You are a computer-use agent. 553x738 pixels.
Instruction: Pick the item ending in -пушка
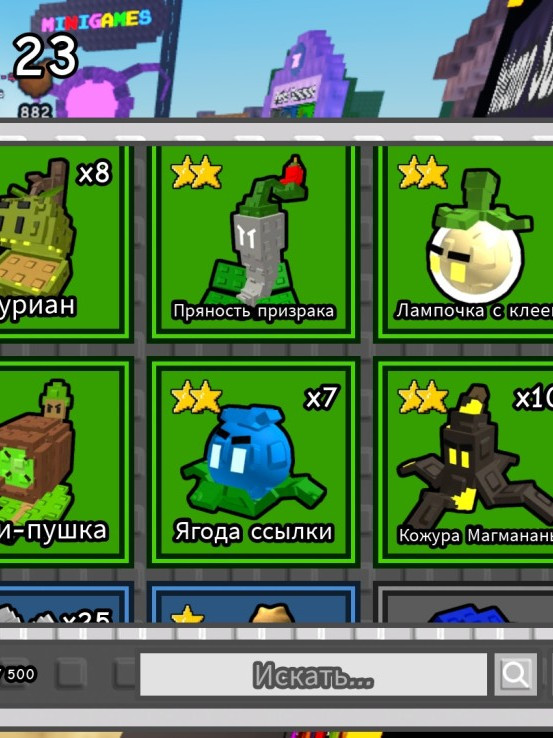(66, 462)
